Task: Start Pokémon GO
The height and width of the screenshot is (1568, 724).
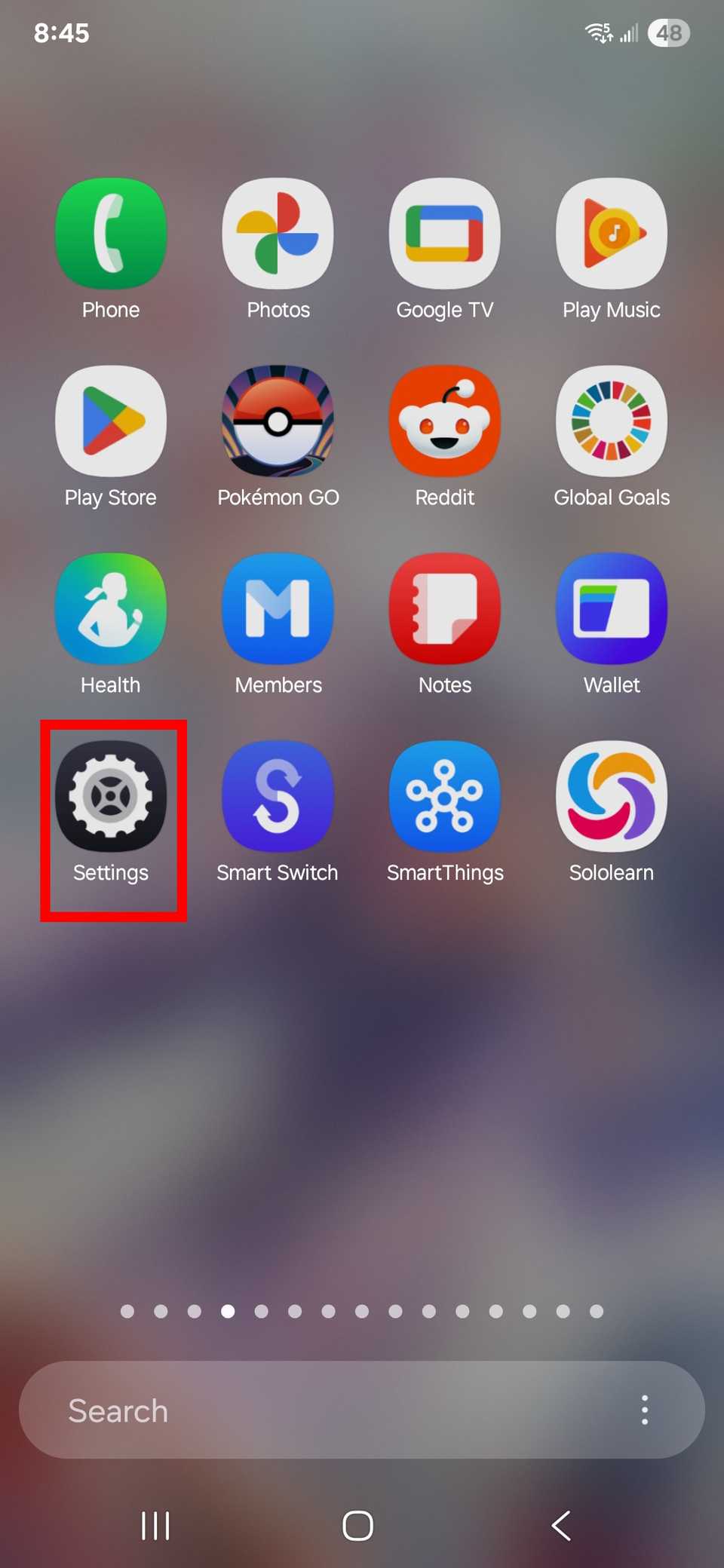Action: click(x=278, y=421)
